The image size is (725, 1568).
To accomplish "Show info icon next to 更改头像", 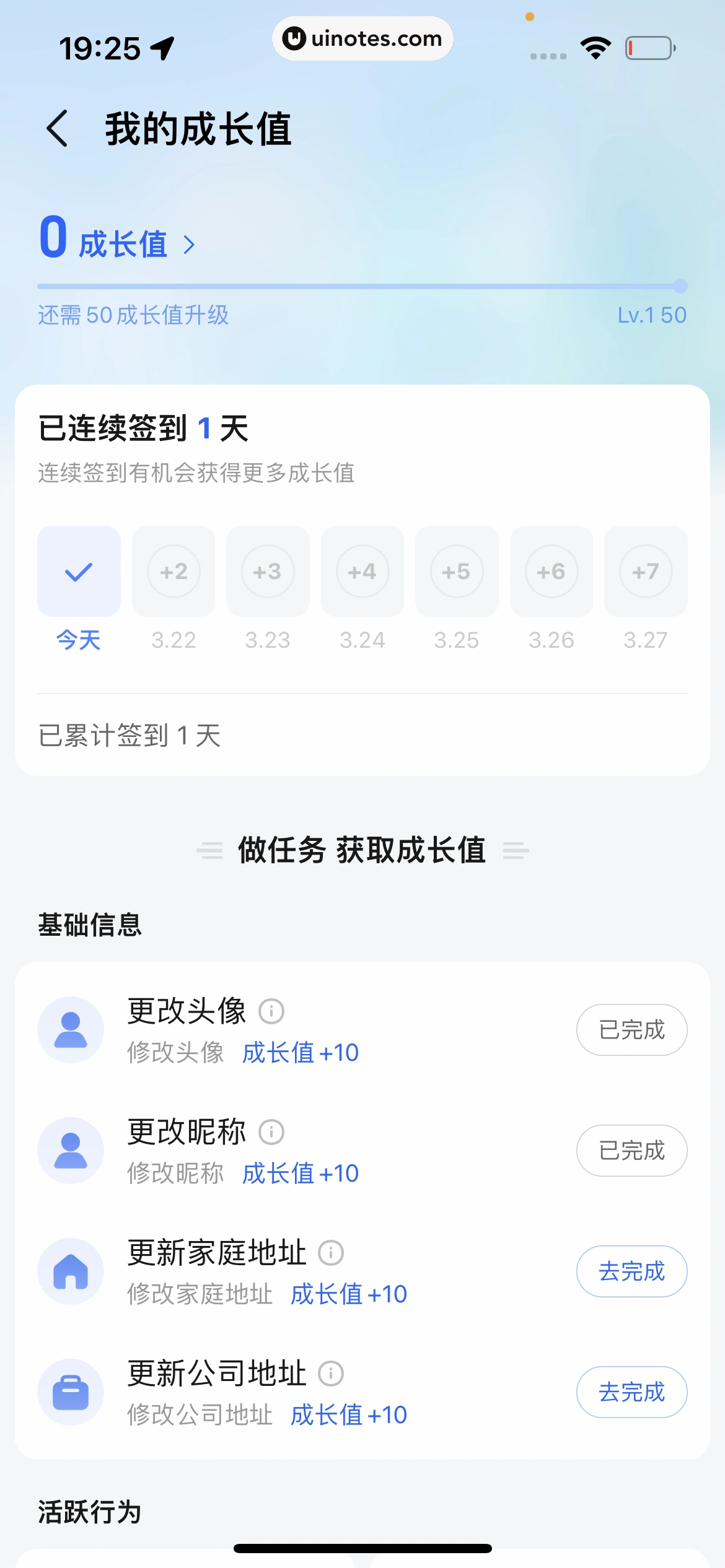I will pyautogui.click(x=271, y=1011).
